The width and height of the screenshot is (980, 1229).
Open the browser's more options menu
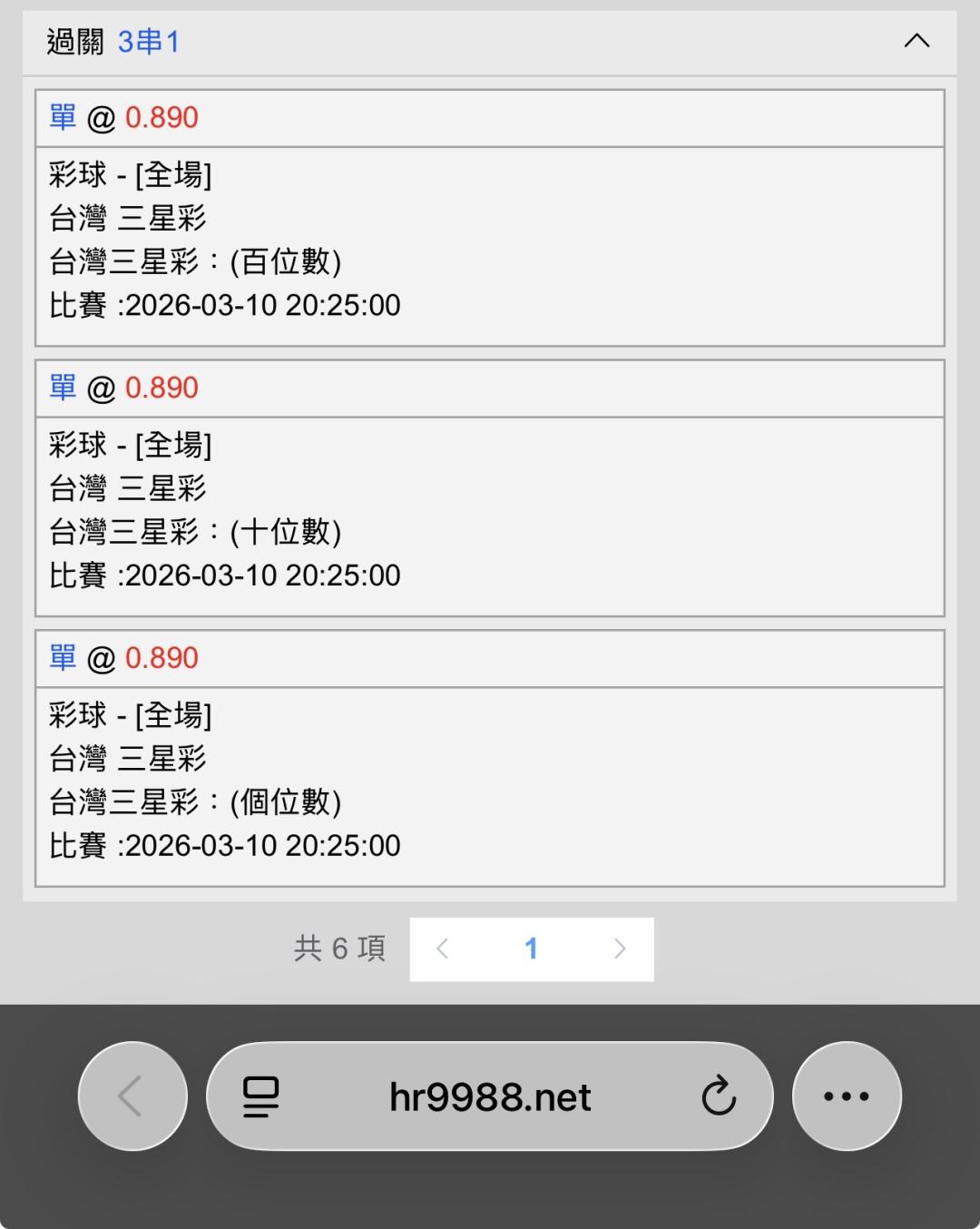[847, 1096]
